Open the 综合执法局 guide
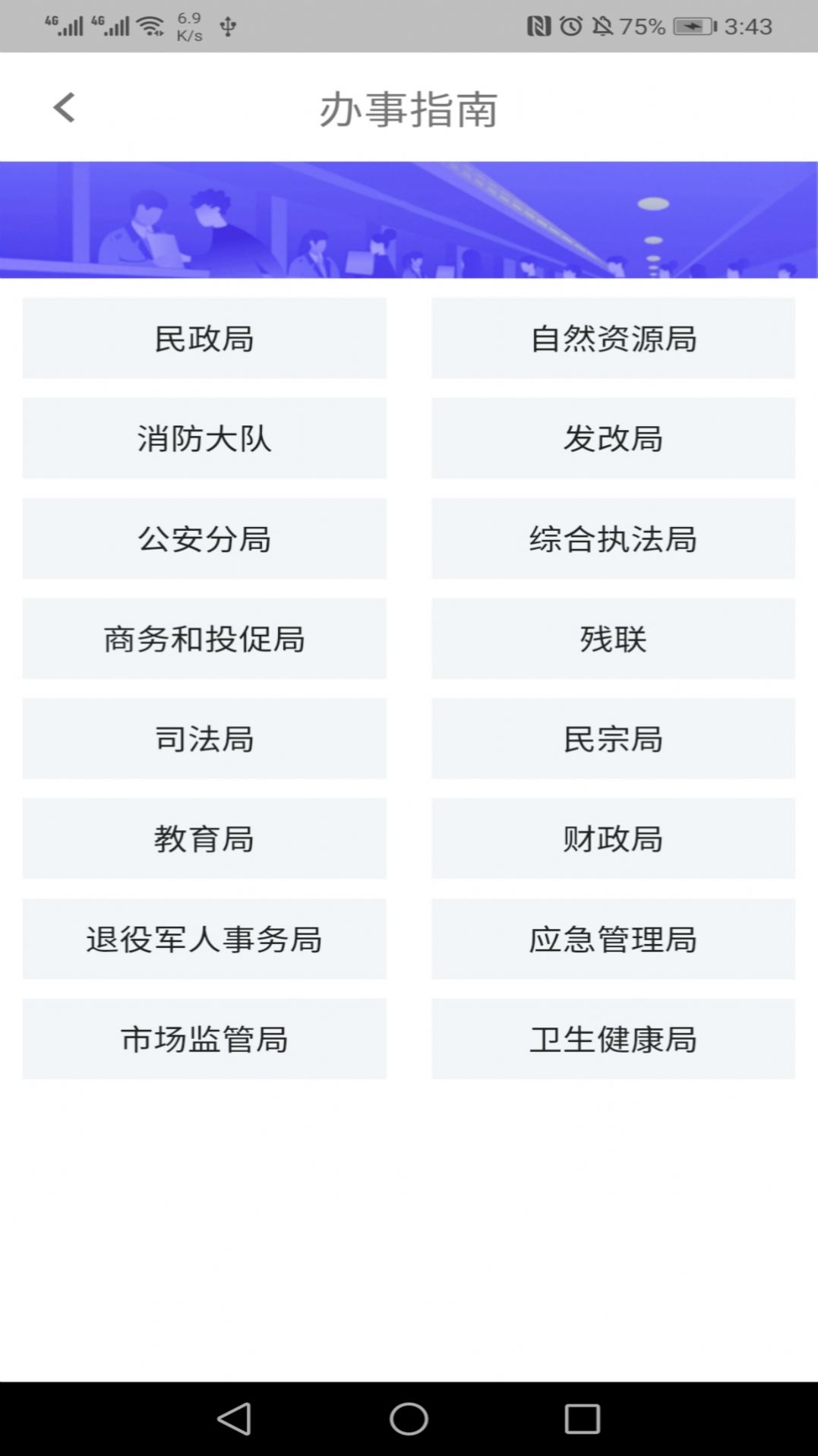Screen dimensions: 818x1456 (x=613, y=538)
